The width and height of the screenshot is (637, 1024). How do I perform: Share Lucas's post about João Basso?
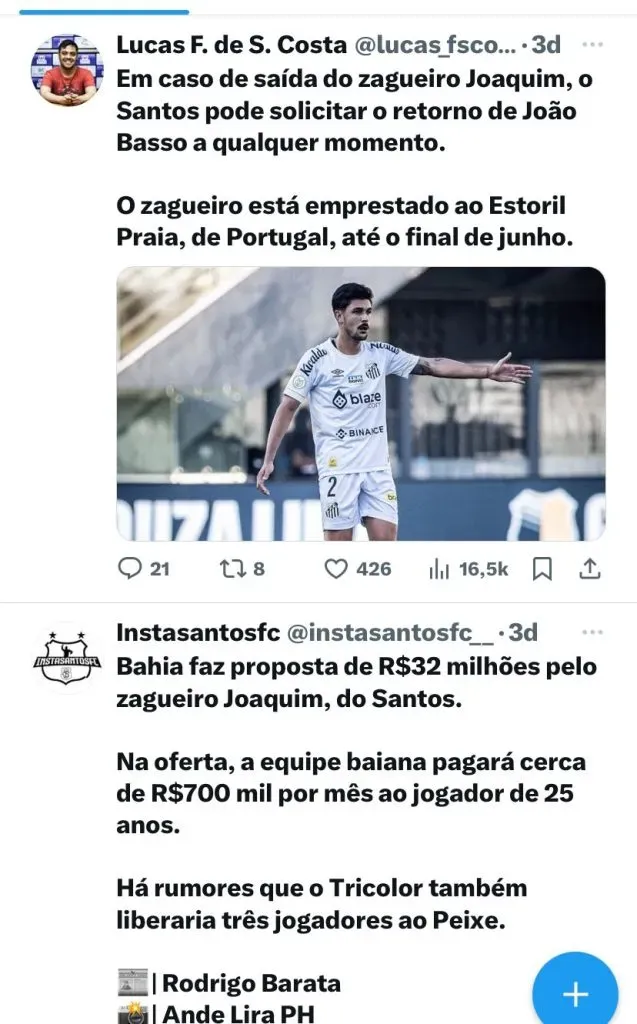[x=591, y=569]
